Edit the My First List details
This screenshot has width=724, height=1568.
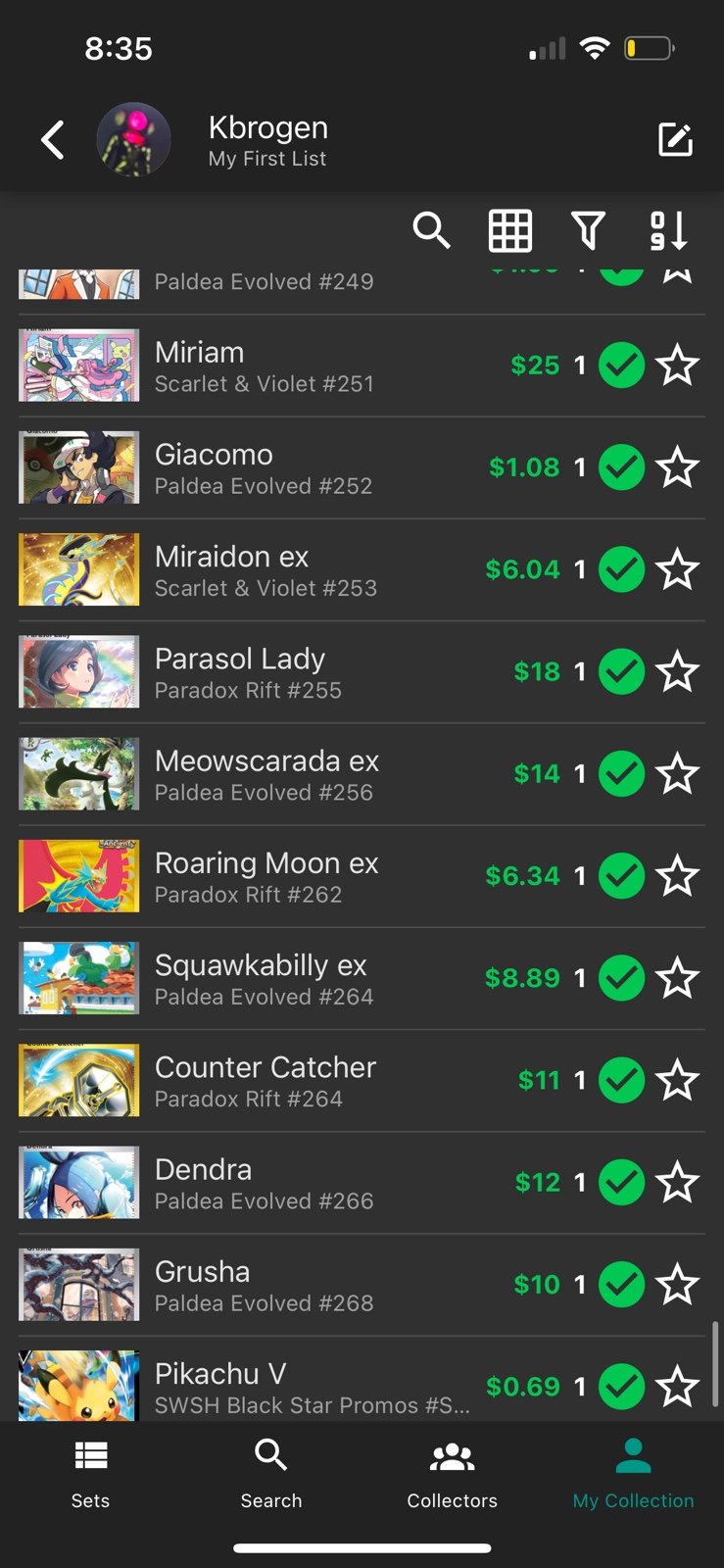point(675,140)
